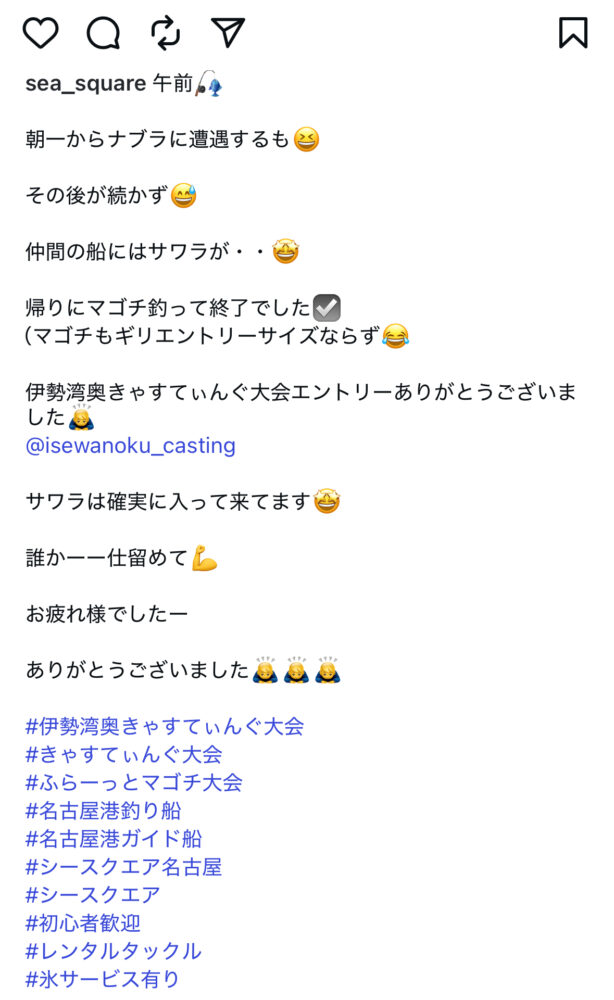The image size is (614, 1000).
Task: Open the @isewanoku_casting mention
Action: [x=131, y=446]
